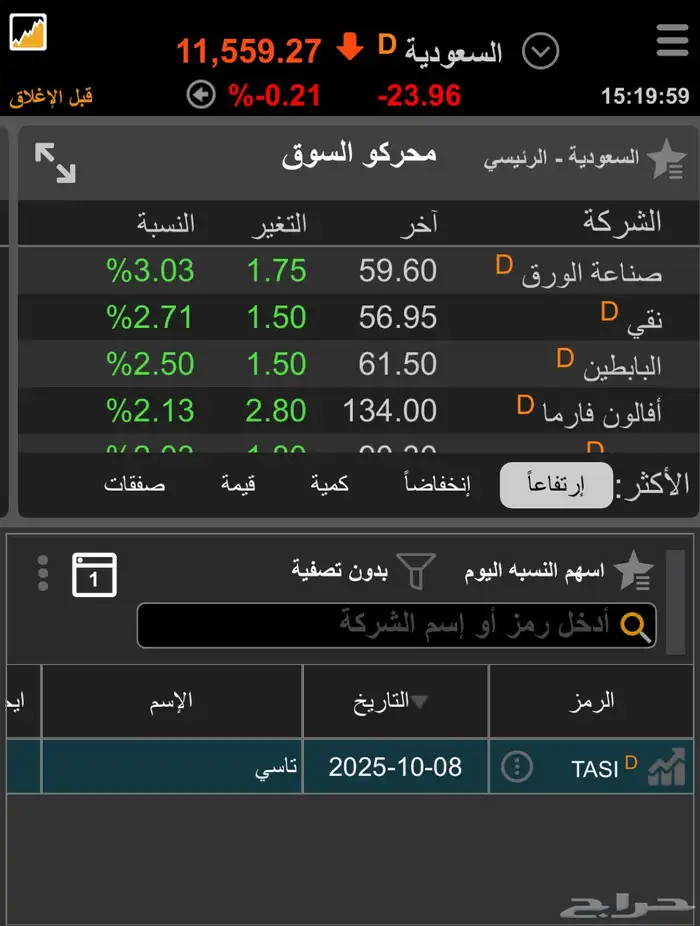700x926 pixels.
Task: Expand the محركو السوق panel to fullscreen
Action: tap(55, 163)
